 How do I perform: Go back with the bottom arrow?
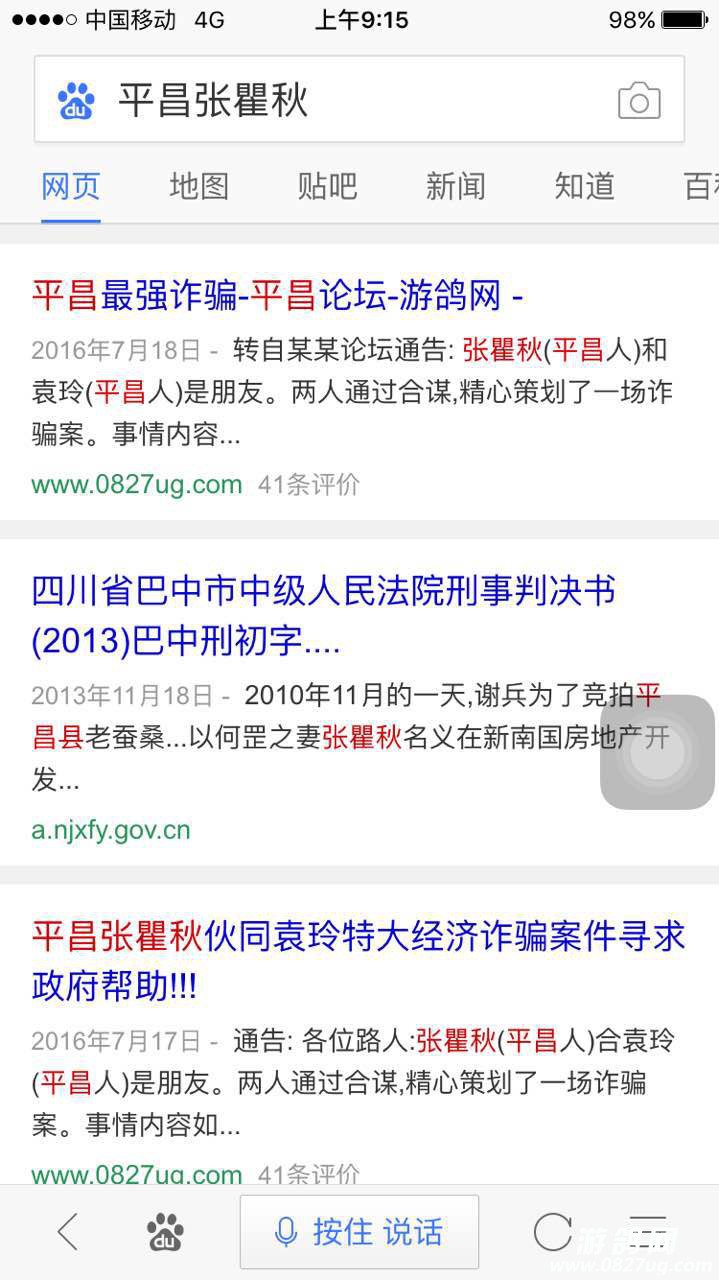coord(68,1232)
